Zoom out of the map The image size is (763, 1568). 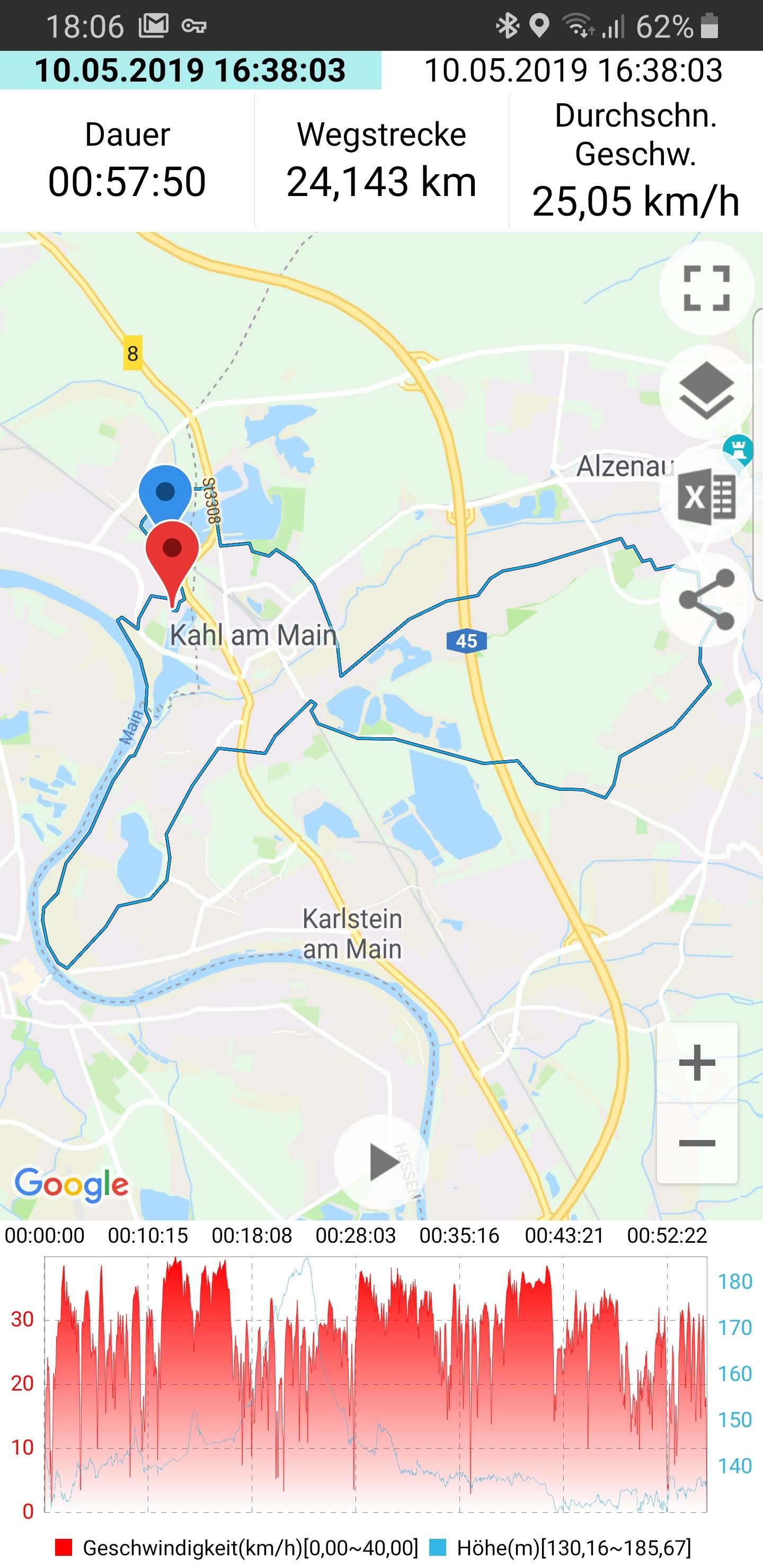tap(697, 1143)
